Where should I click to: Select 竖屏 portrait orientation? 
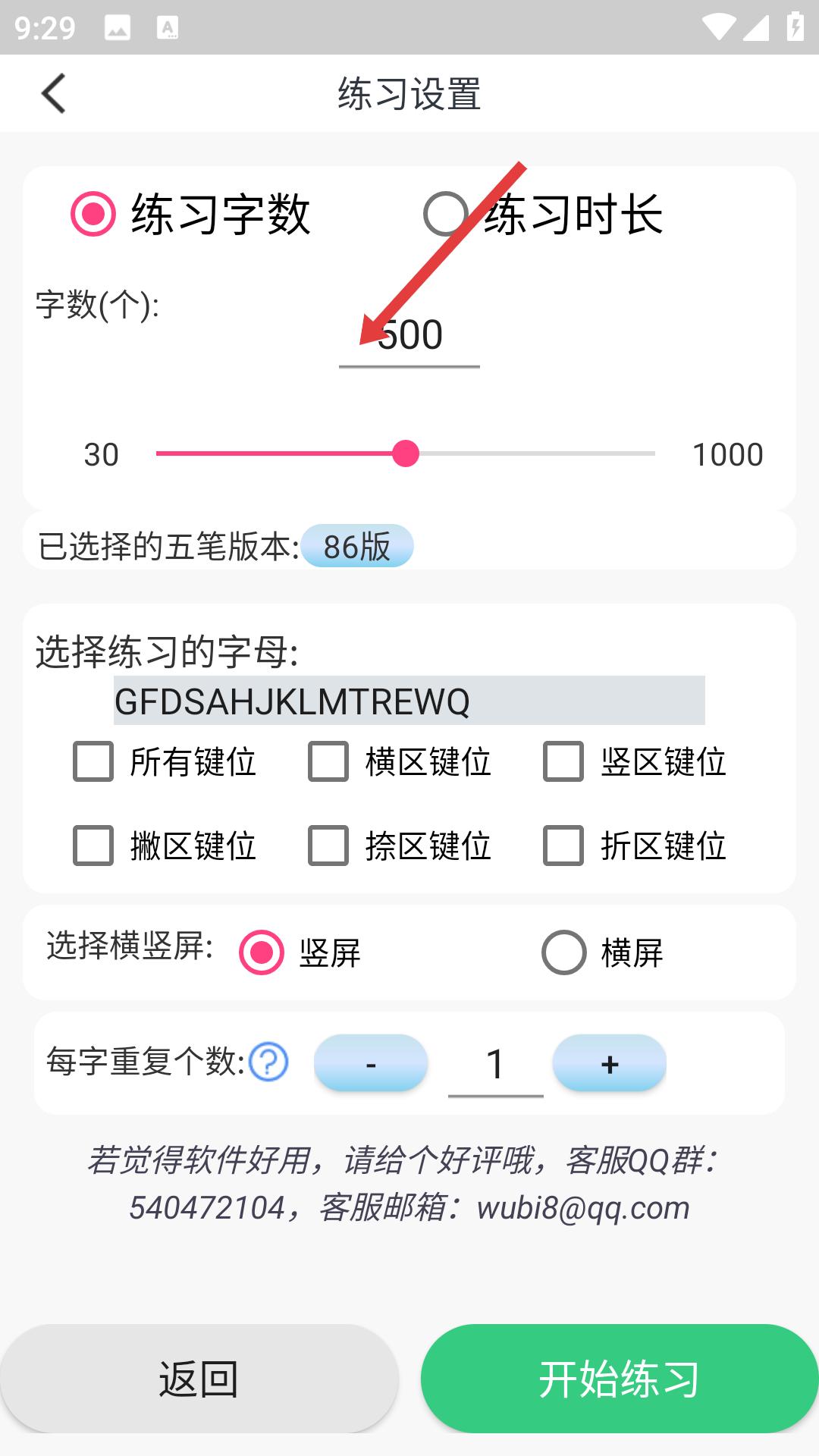262,952
